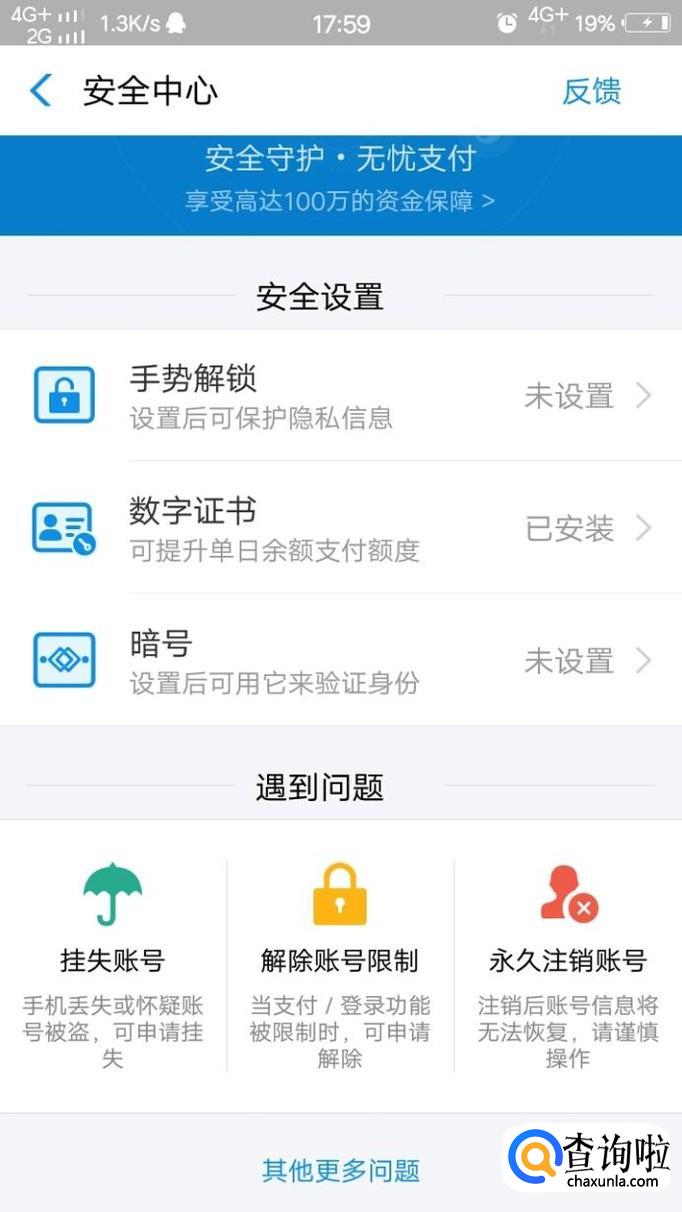682x1212 pixels.
Task: Open 其他更多问题 link
Action: (x=340, y=1170)
